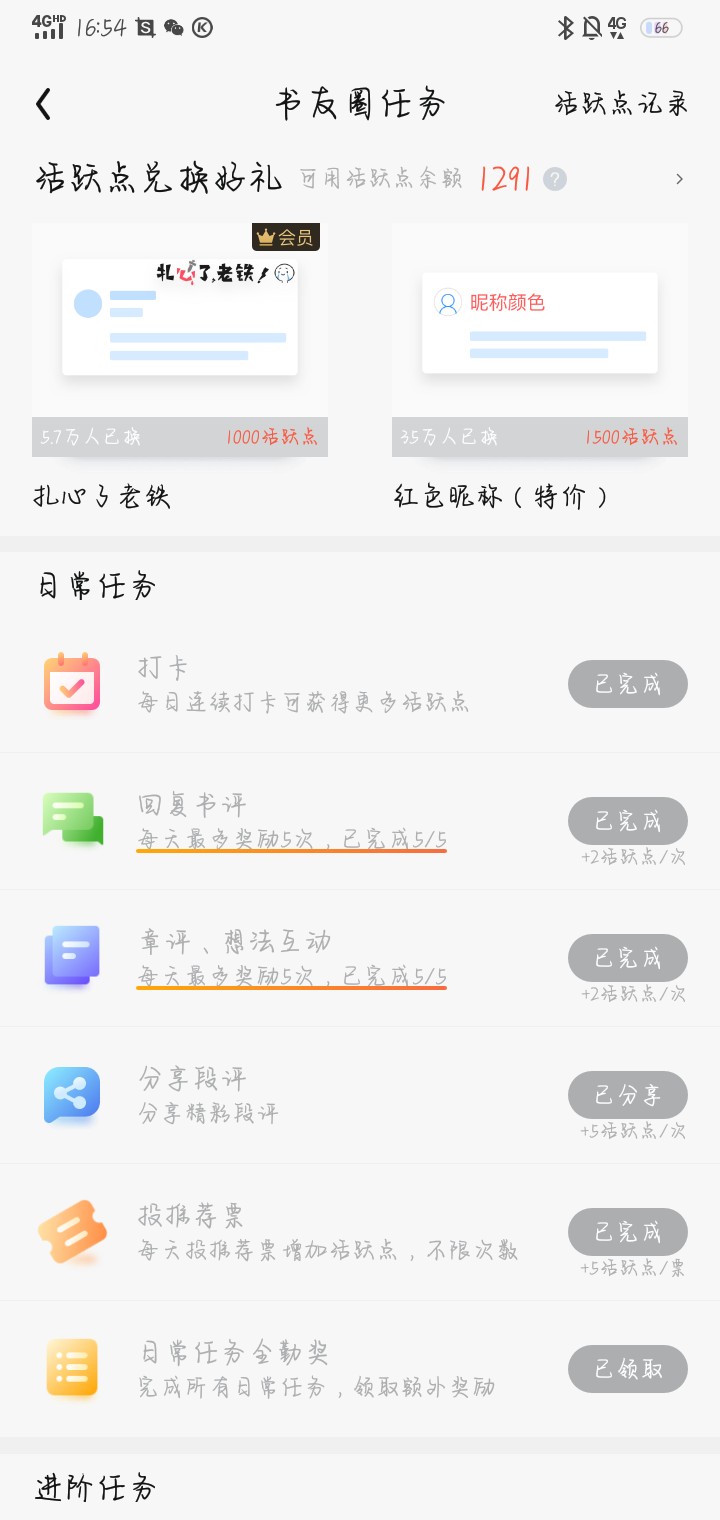Viewport: 720px width, 1520px height.
Task: Tap 已领取 button for 日常任务全勤奖
Action: (x=627, y=1369)
